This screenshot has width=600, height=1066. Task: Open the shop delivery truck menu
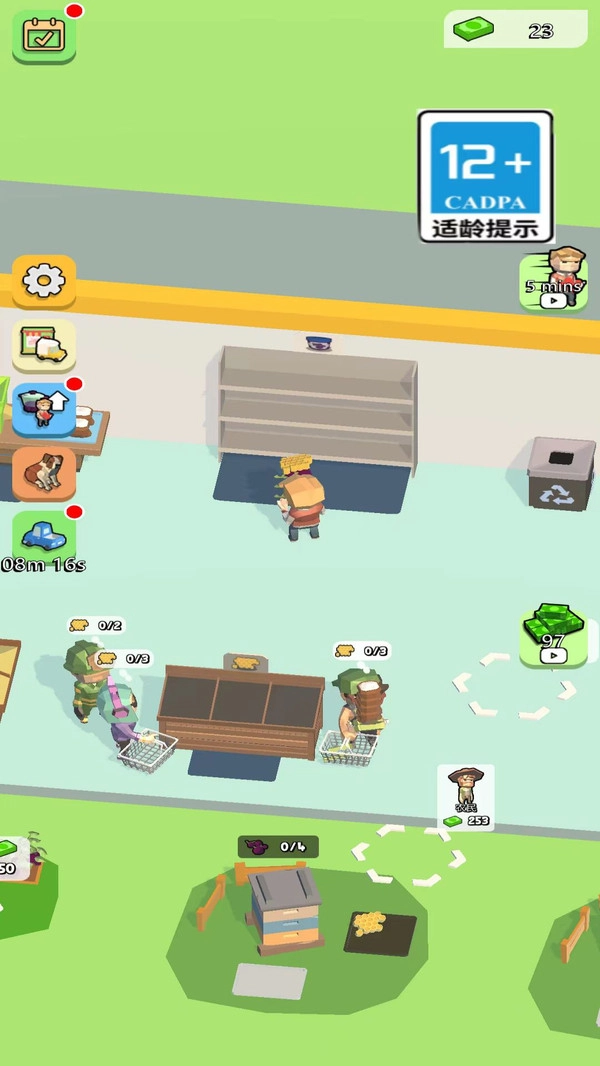(44, 346)
